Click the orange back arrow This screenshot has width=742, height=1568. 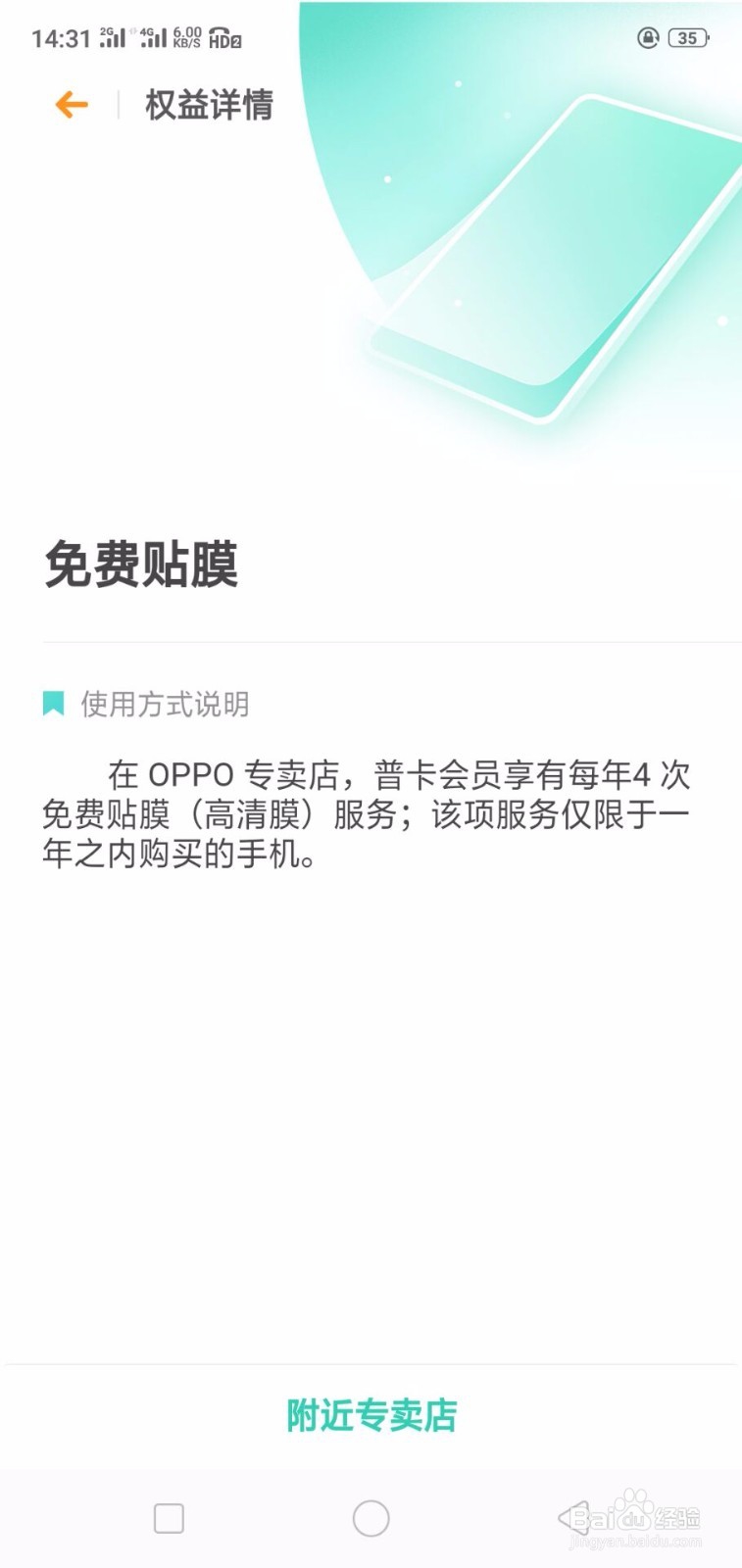[70, 104]
